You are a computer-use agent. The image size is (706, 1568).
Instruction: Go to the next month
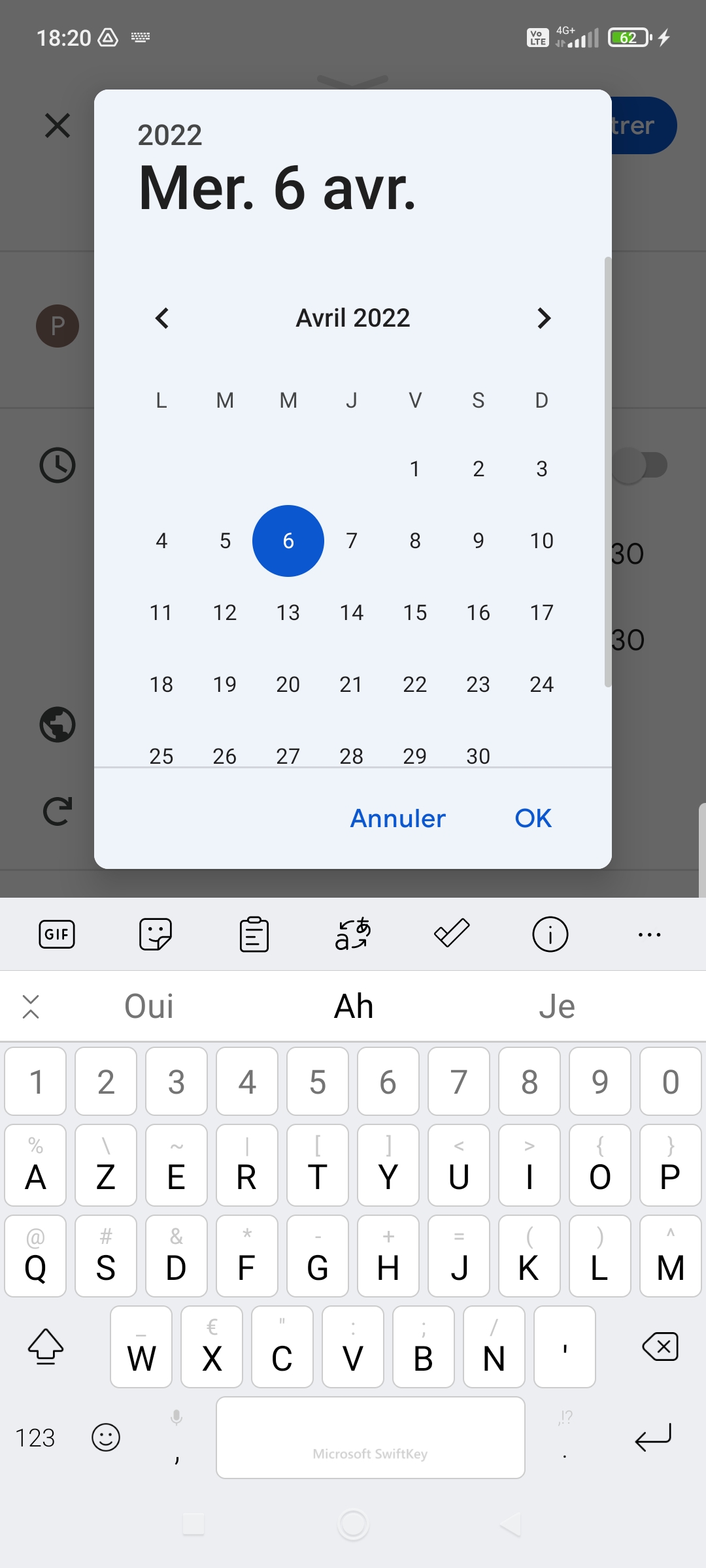tap(543, 318)
